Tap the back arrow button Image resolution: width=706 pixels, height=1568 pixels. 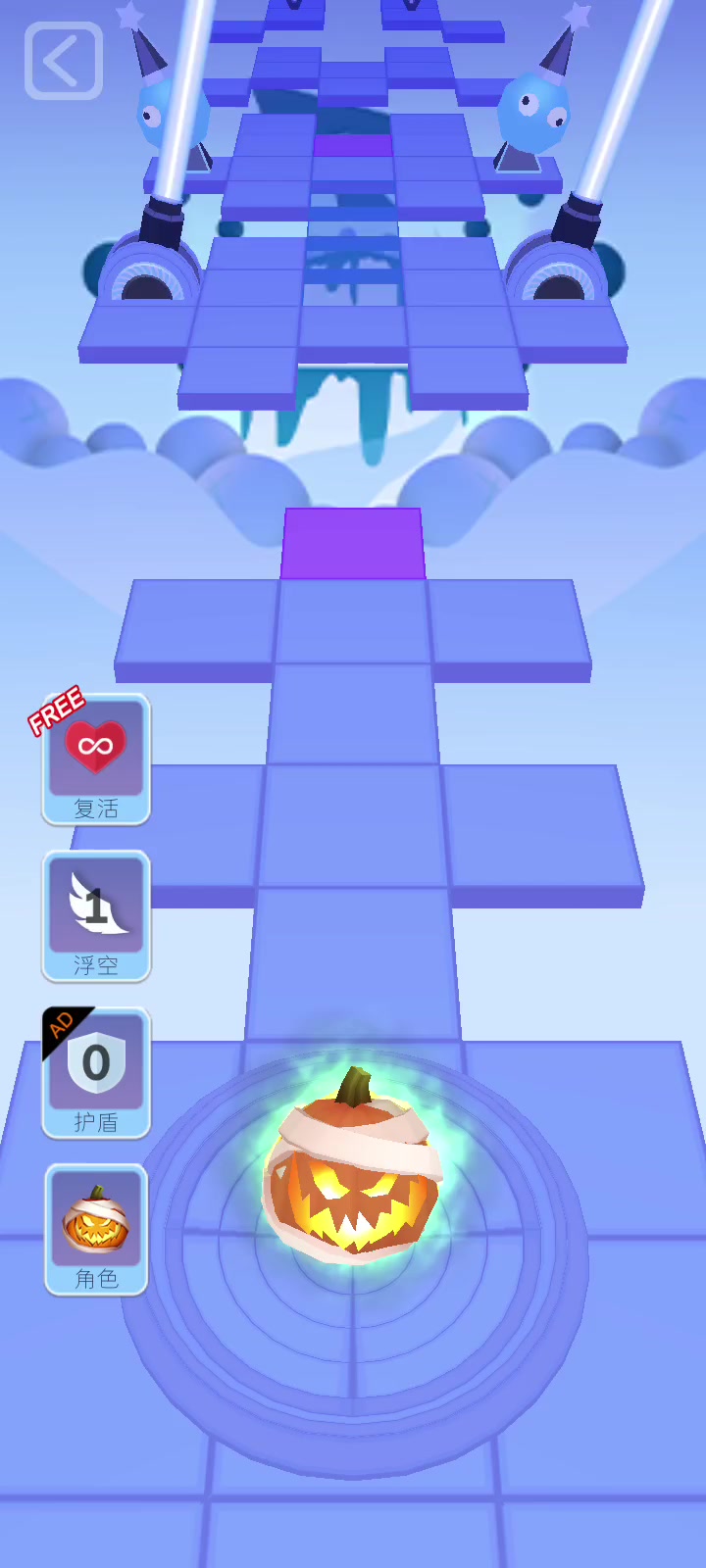pos(64,61)
